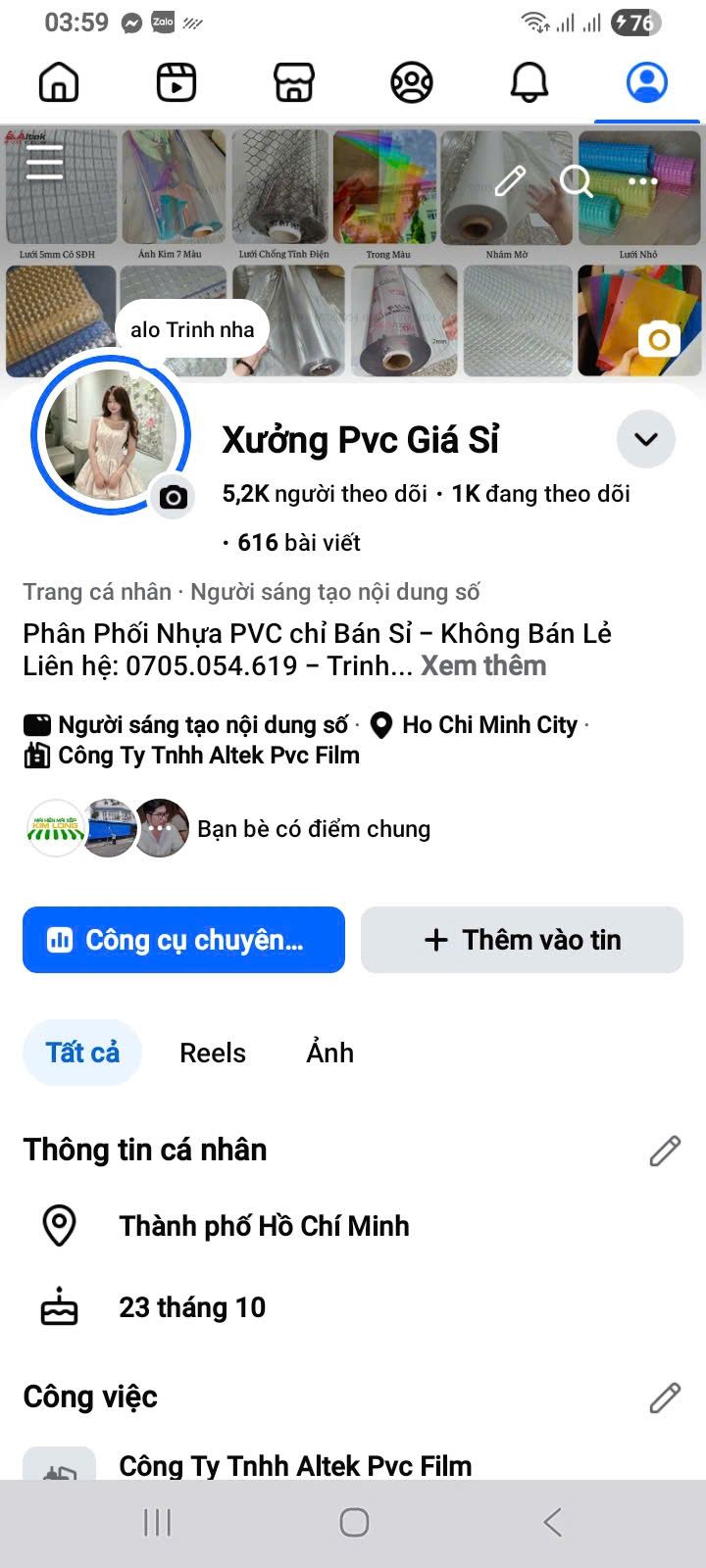Switch to the Ảnh tab
This screenshot has height=1568, width=706.
pos(329,1053)
